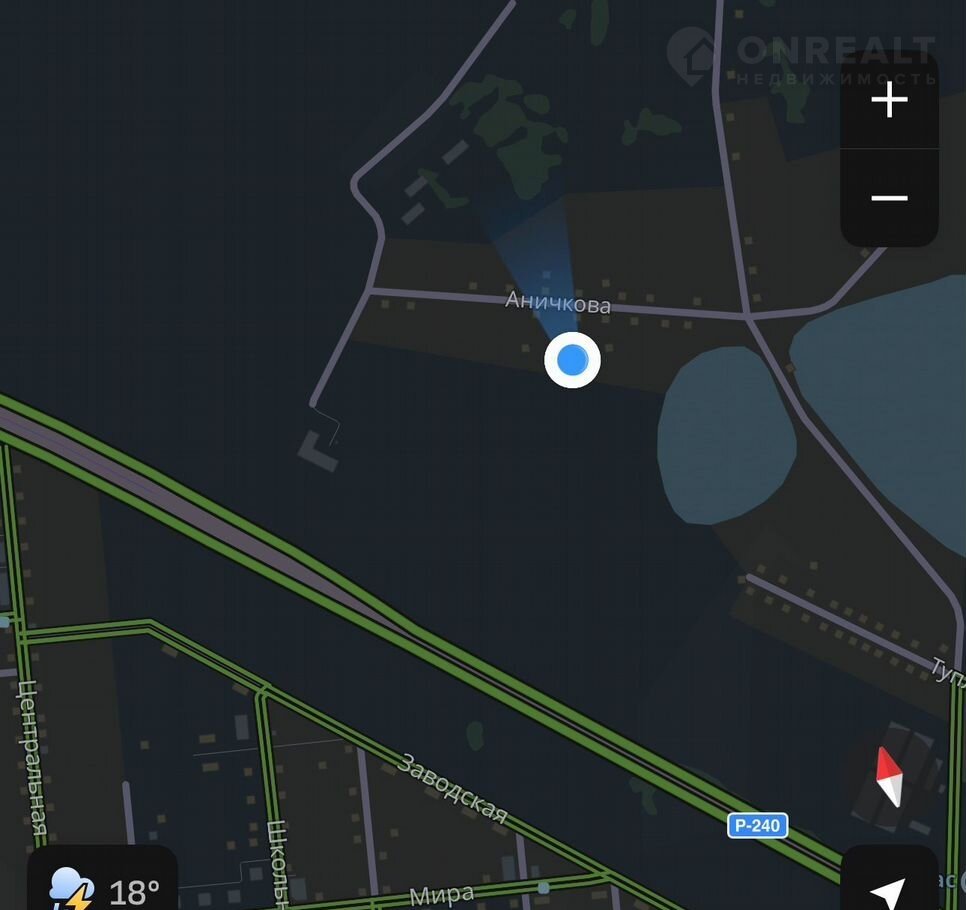Open the 18° weather widget
966x910 pixels.
[104, 886]
